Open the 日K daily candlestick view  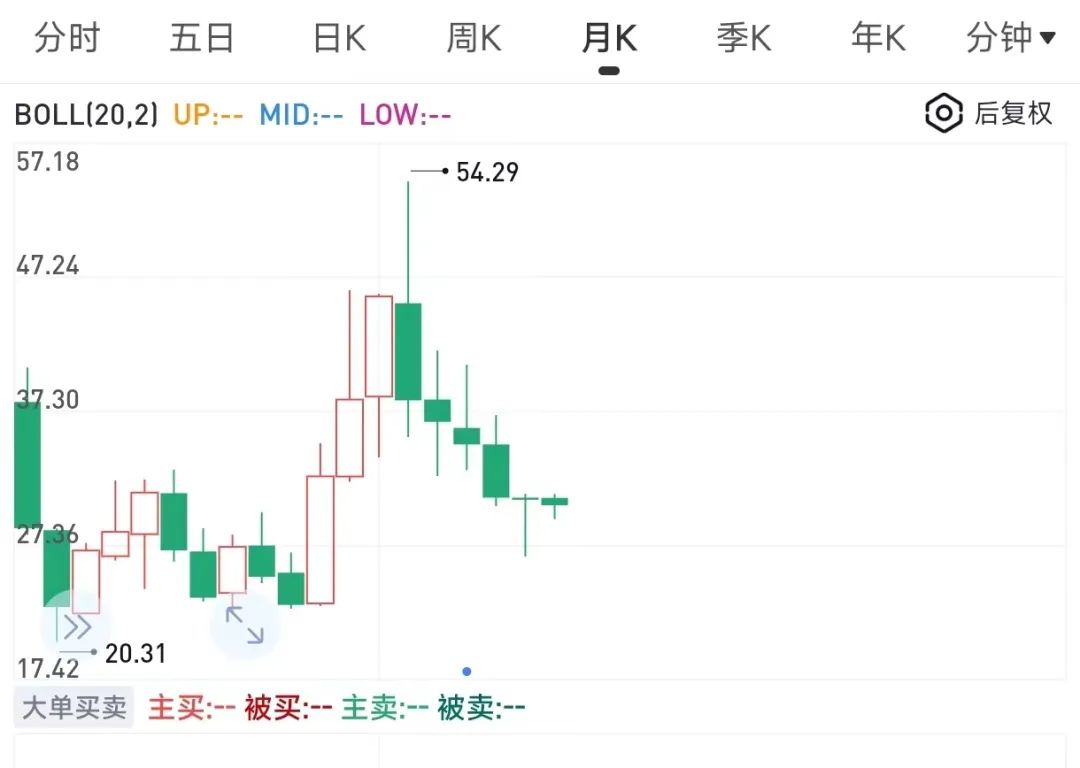click(x=339, y=39)
